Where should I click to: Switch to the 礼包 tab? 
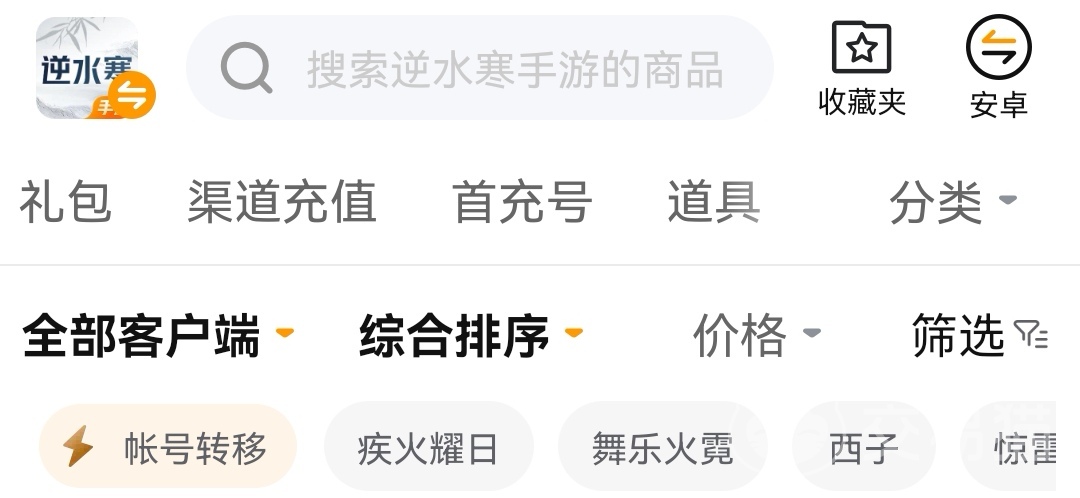[x=65, y=201]
